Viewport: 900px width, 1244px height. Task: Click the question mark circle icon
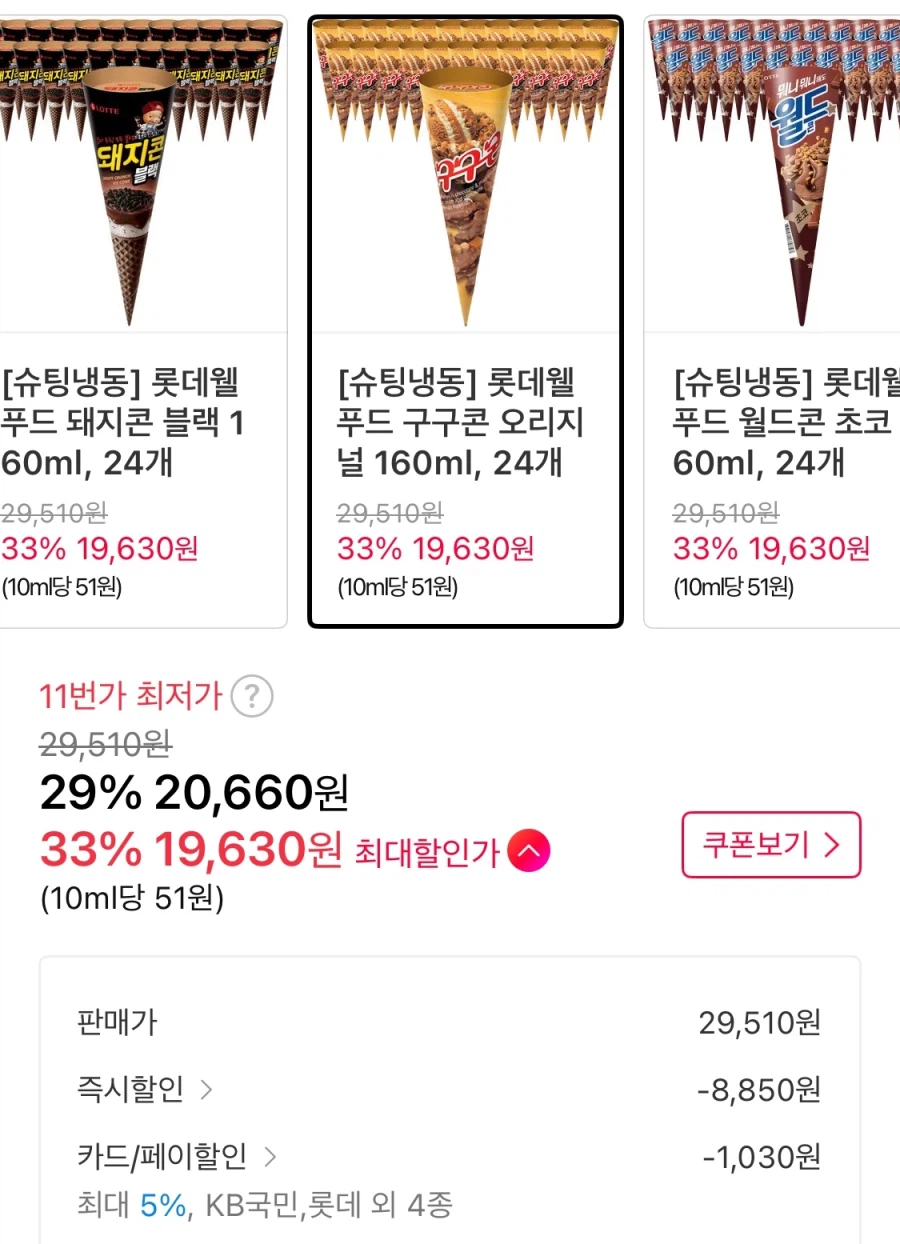click(x=253, y=695)
